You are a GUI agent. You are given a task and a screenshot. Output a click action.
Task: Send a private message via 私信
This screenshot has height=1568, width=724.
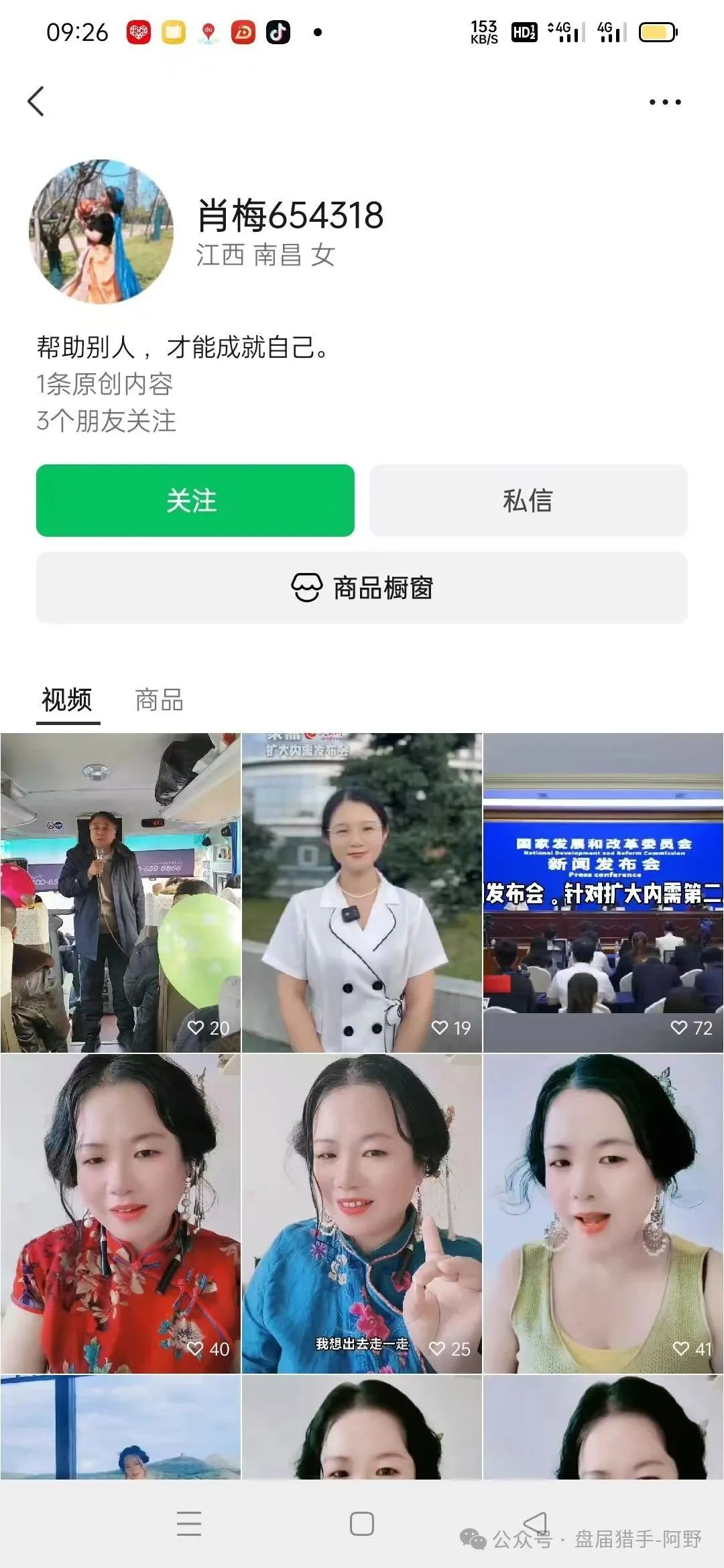(x=528, y=501)
